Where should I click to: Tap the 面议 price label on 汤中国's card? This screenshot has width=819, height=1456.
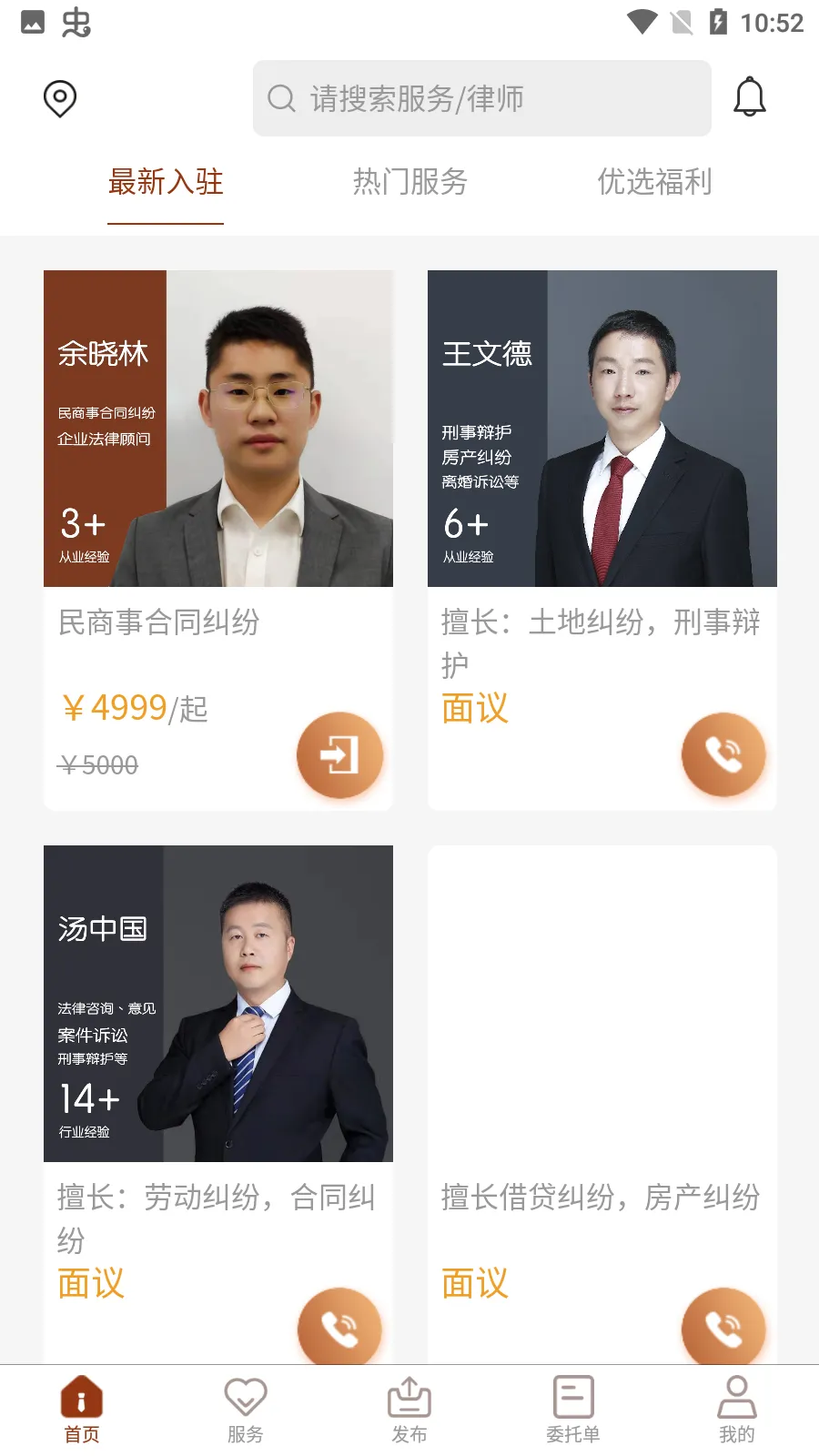(x=90, y=1283)
